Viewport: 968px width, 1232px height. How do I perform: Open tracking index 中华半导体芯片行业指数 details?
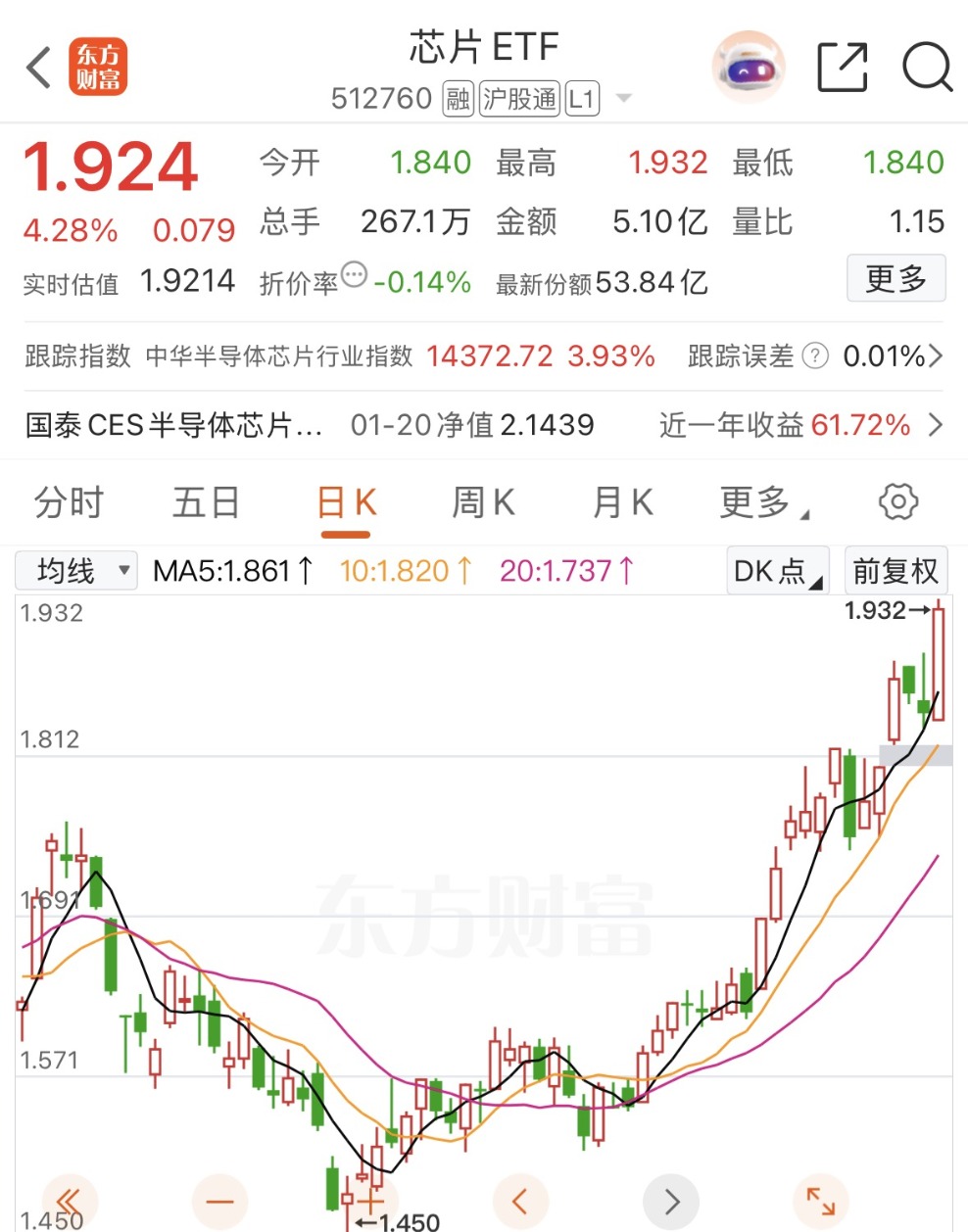point(279,355)
